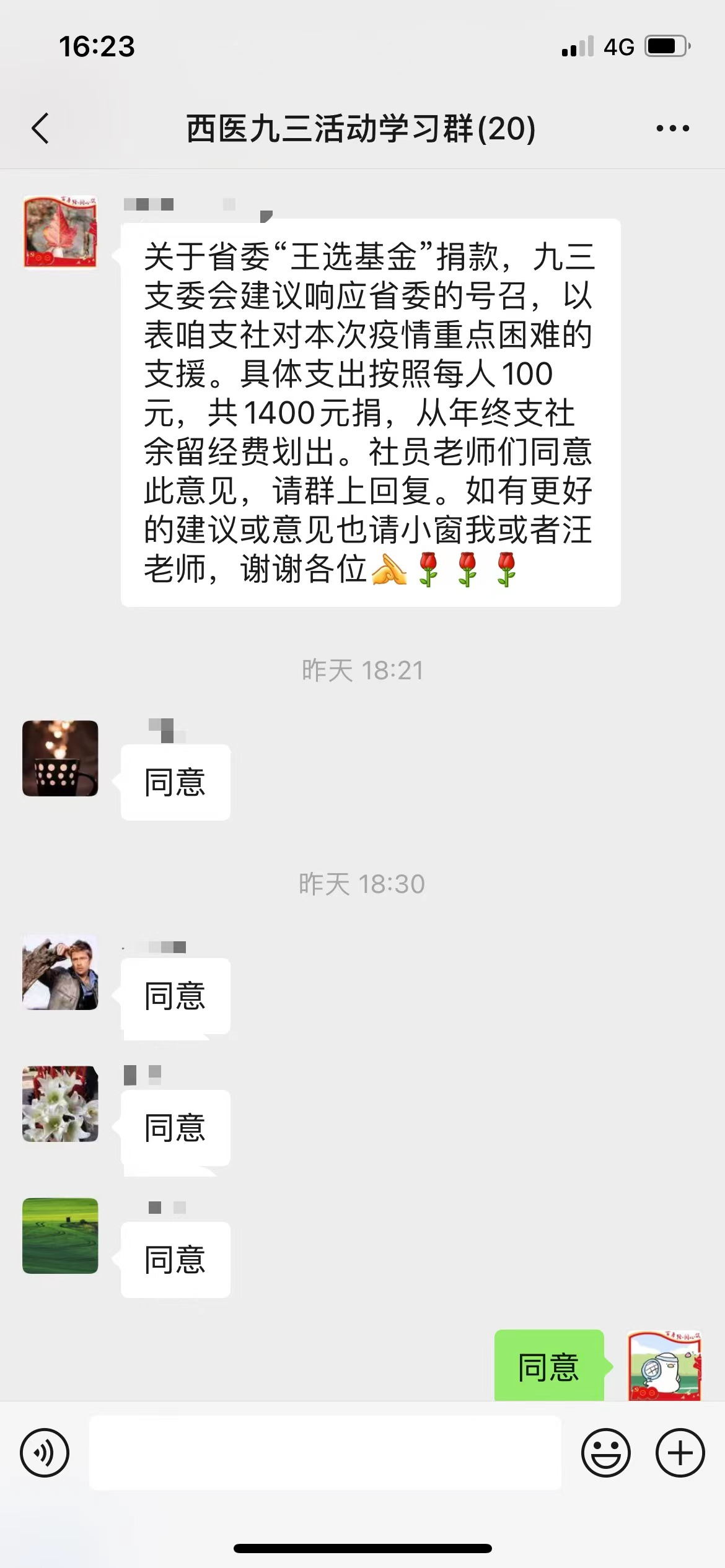Open the red maple leaf avatar profile

coord(60,232)
